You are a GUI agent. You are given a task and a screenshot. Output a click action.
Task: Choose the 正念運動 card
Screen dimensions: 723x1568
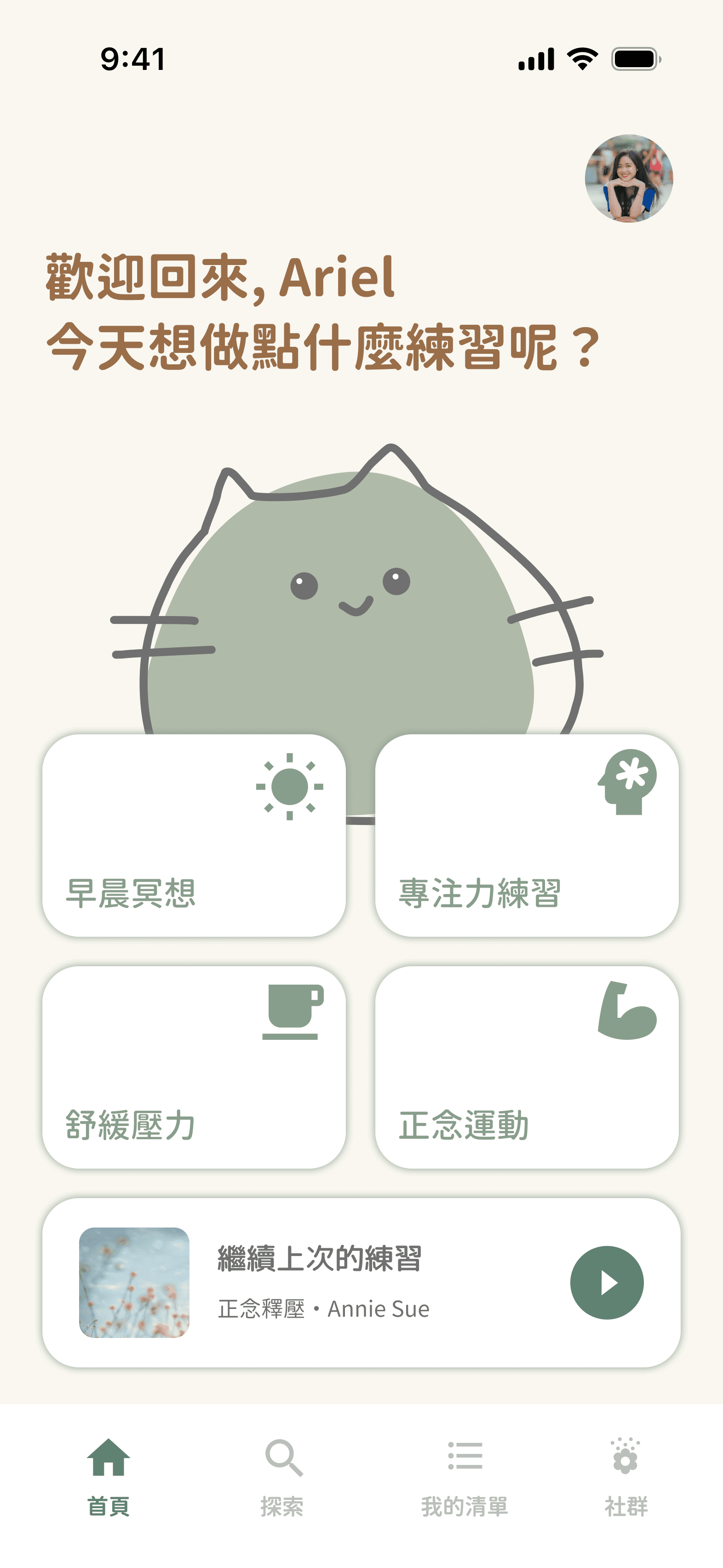point(527,1066)
